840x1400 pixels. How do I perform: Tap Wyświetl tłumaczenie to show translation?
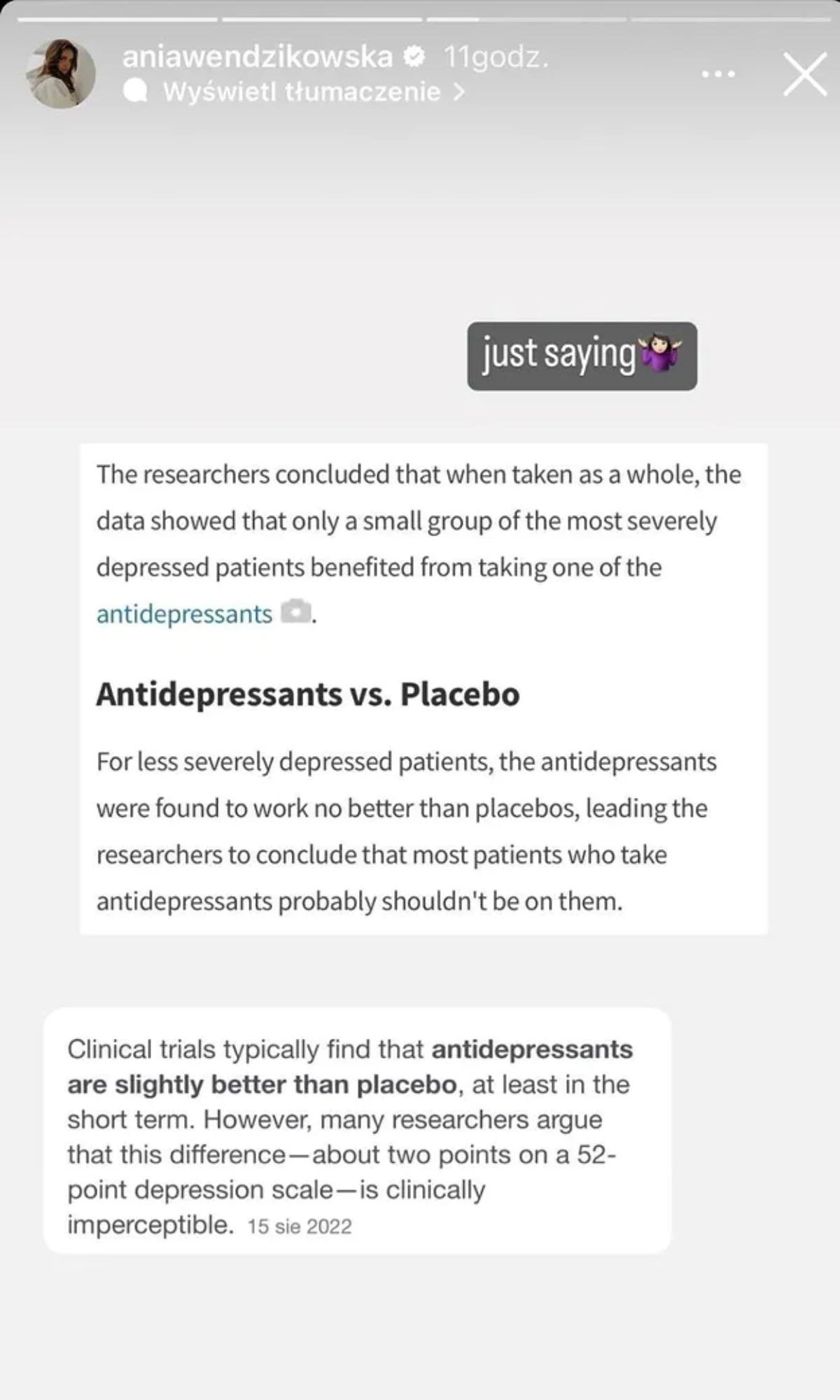tap(301, 92)
